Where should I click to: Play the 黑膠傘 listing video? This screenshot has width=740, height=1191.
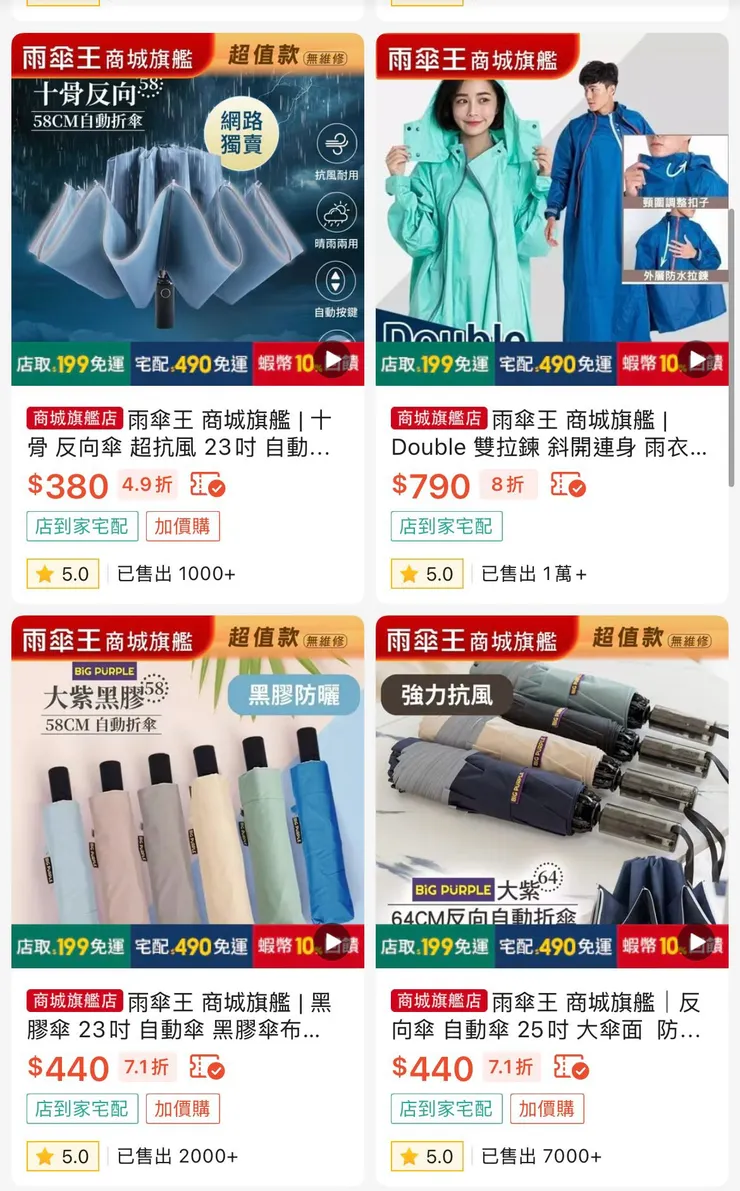pos(332,942)
